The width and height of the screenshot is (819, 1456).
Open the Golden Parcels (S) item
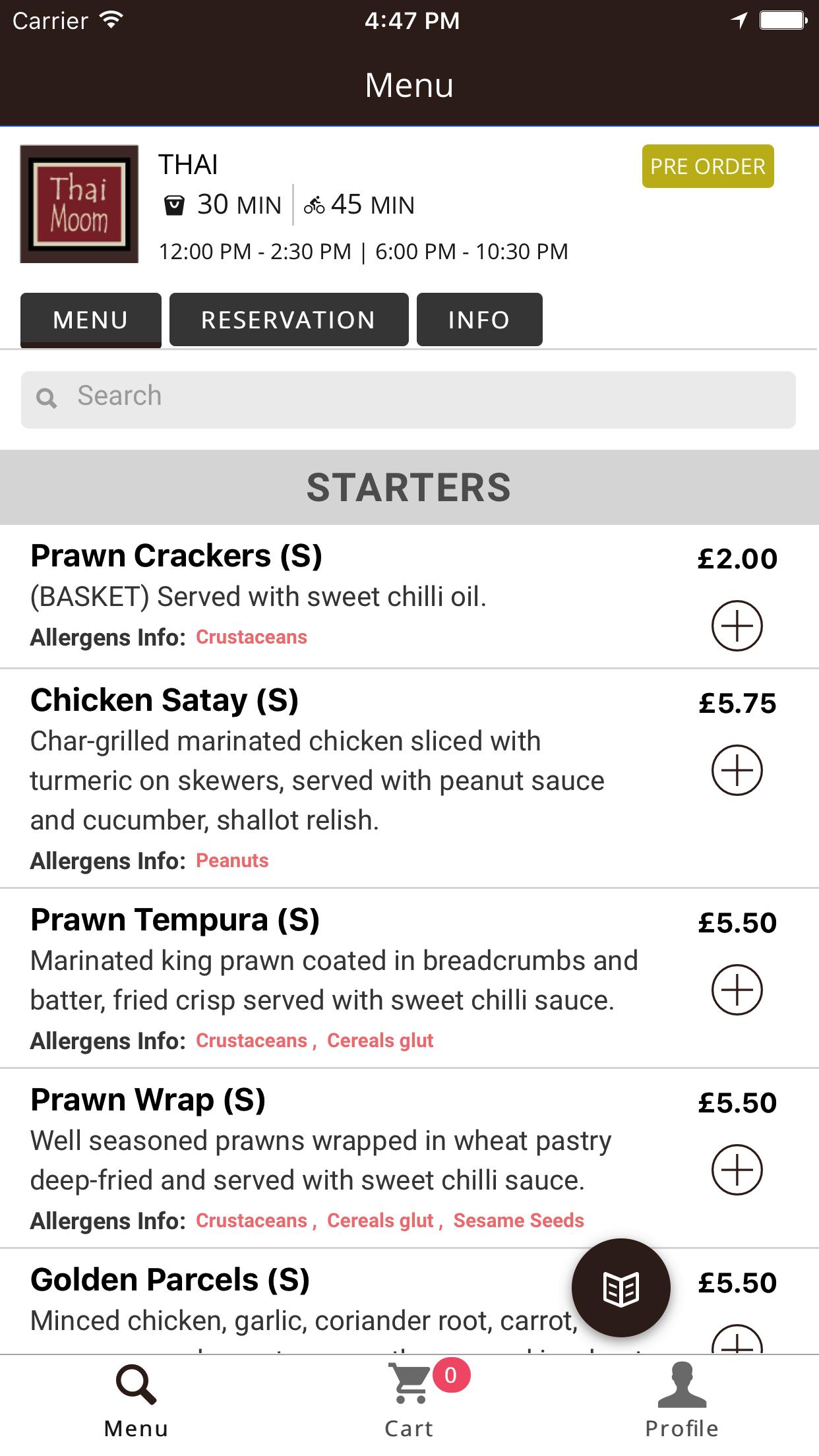[170, 1281]
